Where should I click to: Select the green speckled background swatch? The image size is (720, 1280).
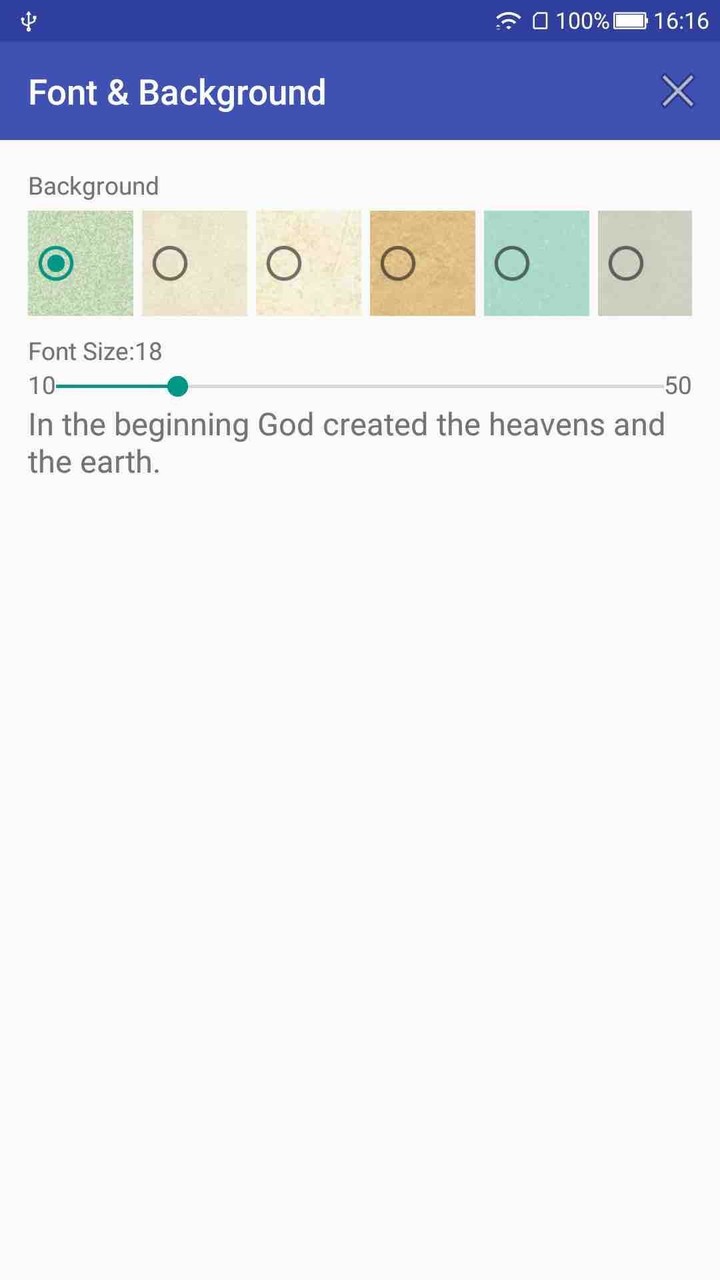click(x=80, y=263)
